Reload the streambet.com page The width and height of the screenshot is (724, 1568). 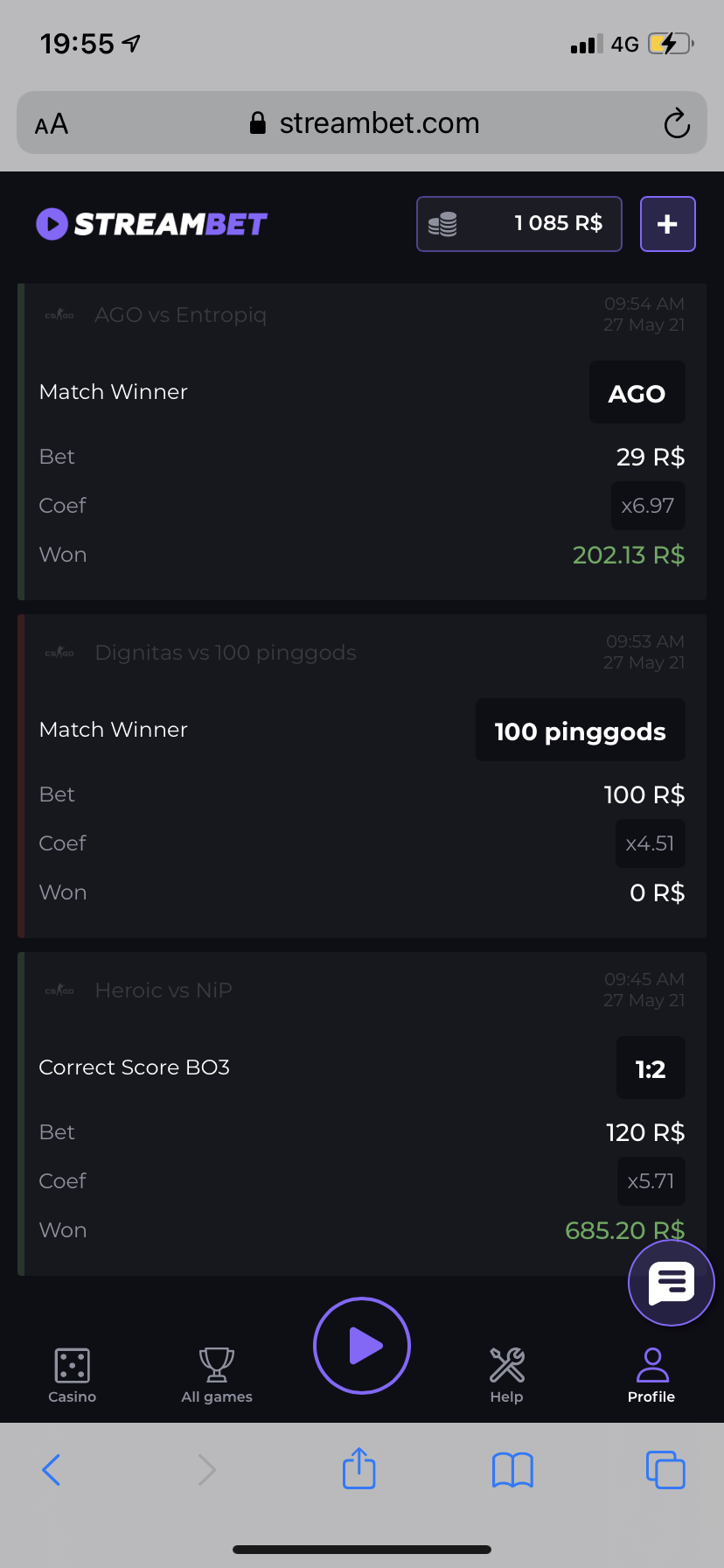(676, 123)
